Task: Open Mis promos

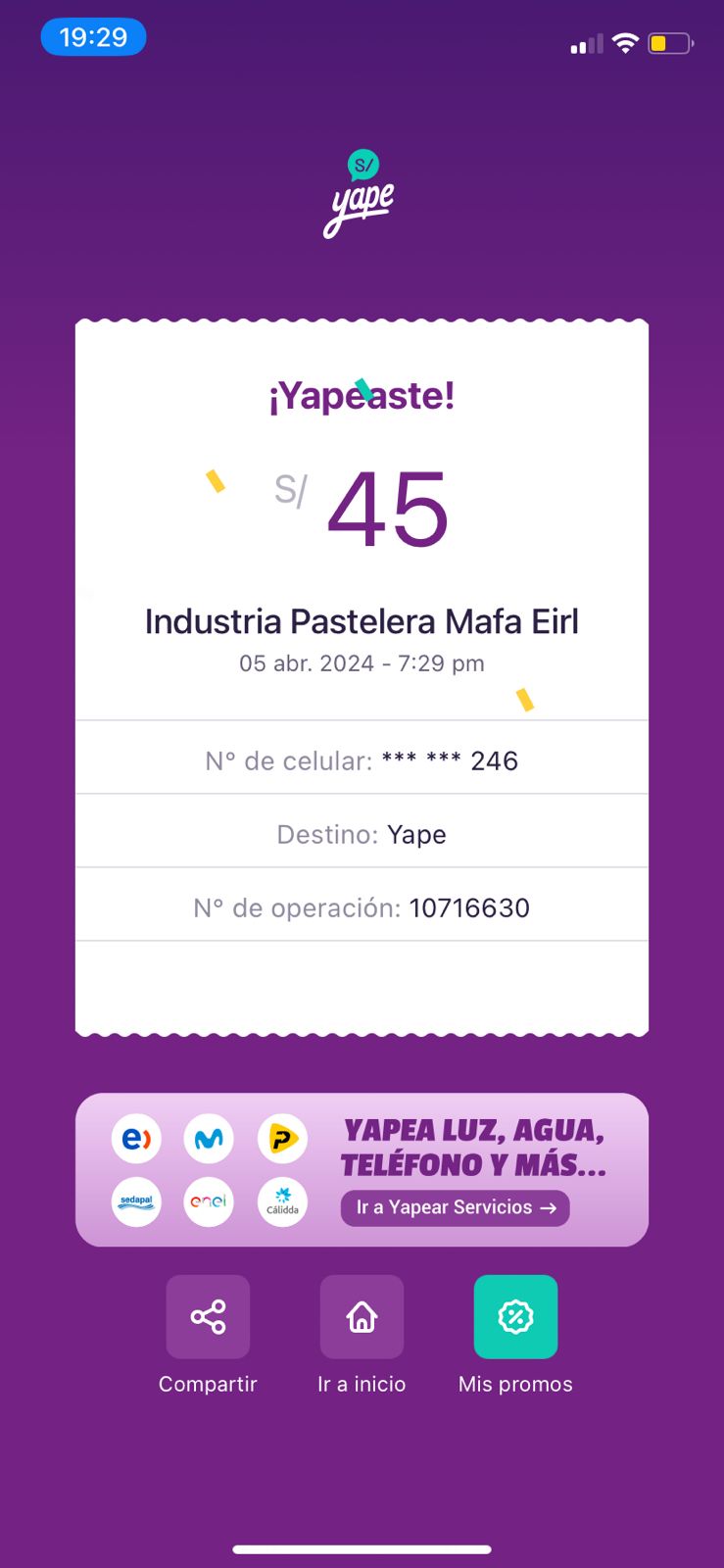Action: [515, 1316]
